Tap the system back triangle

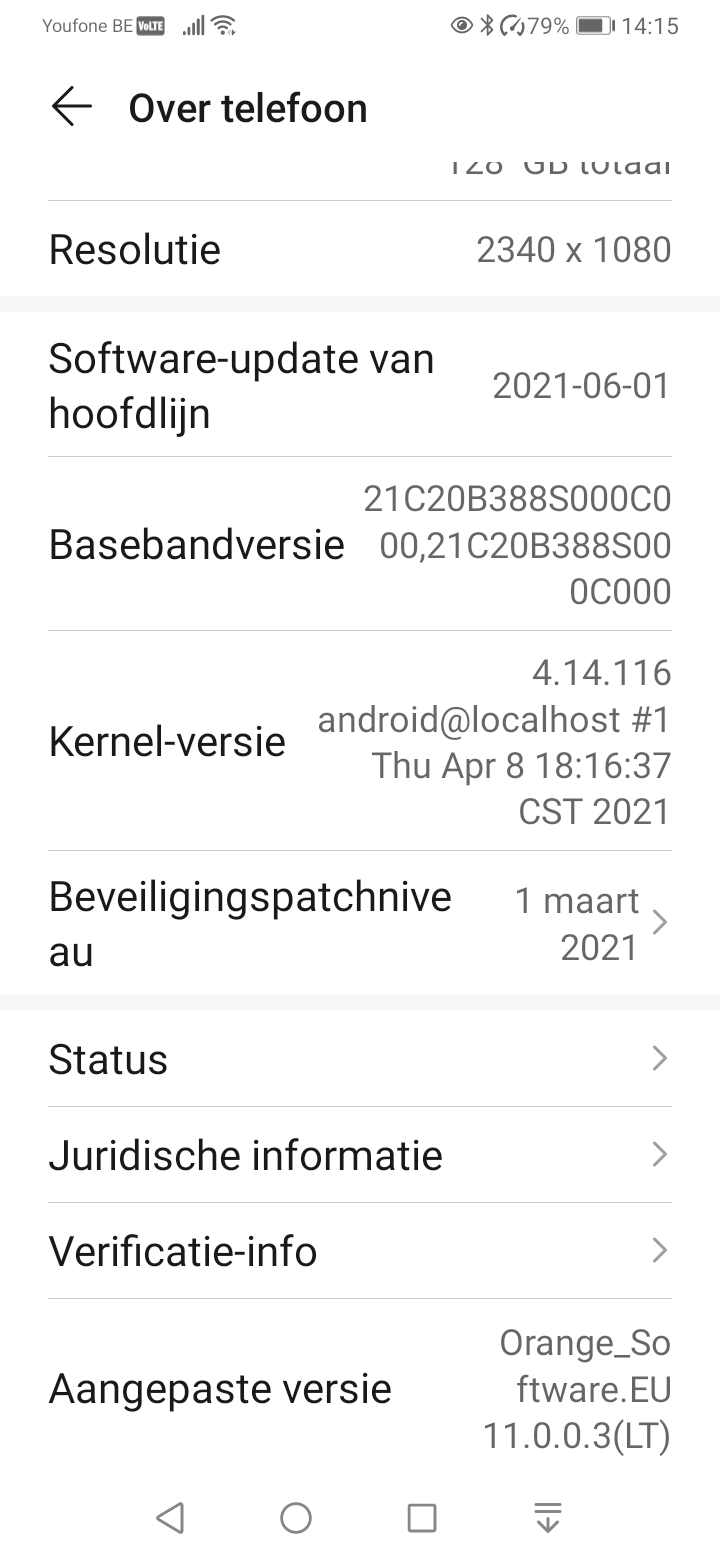[x=170, y=1518]
